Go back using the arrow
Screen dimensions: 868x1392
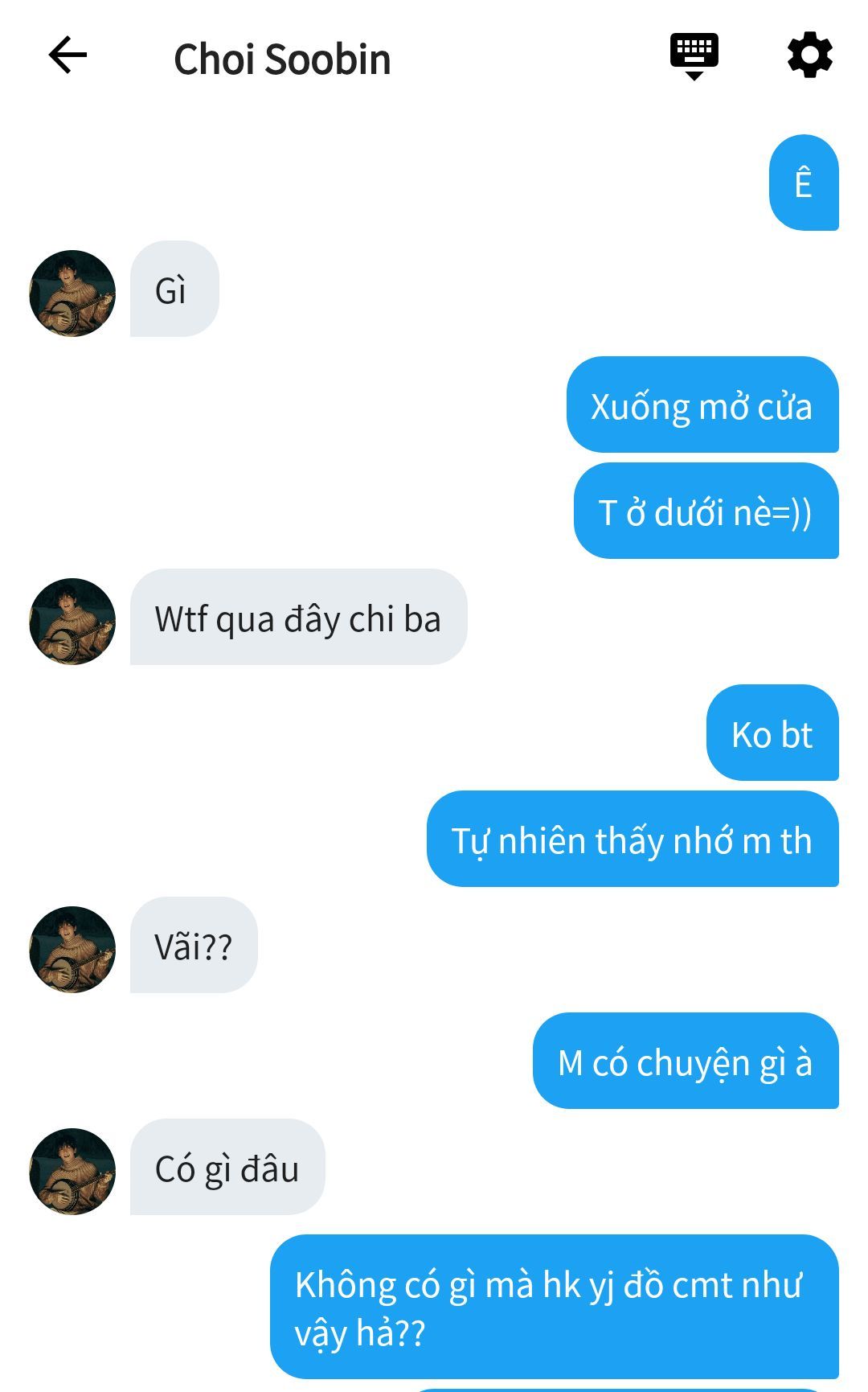tap(68, 56)
